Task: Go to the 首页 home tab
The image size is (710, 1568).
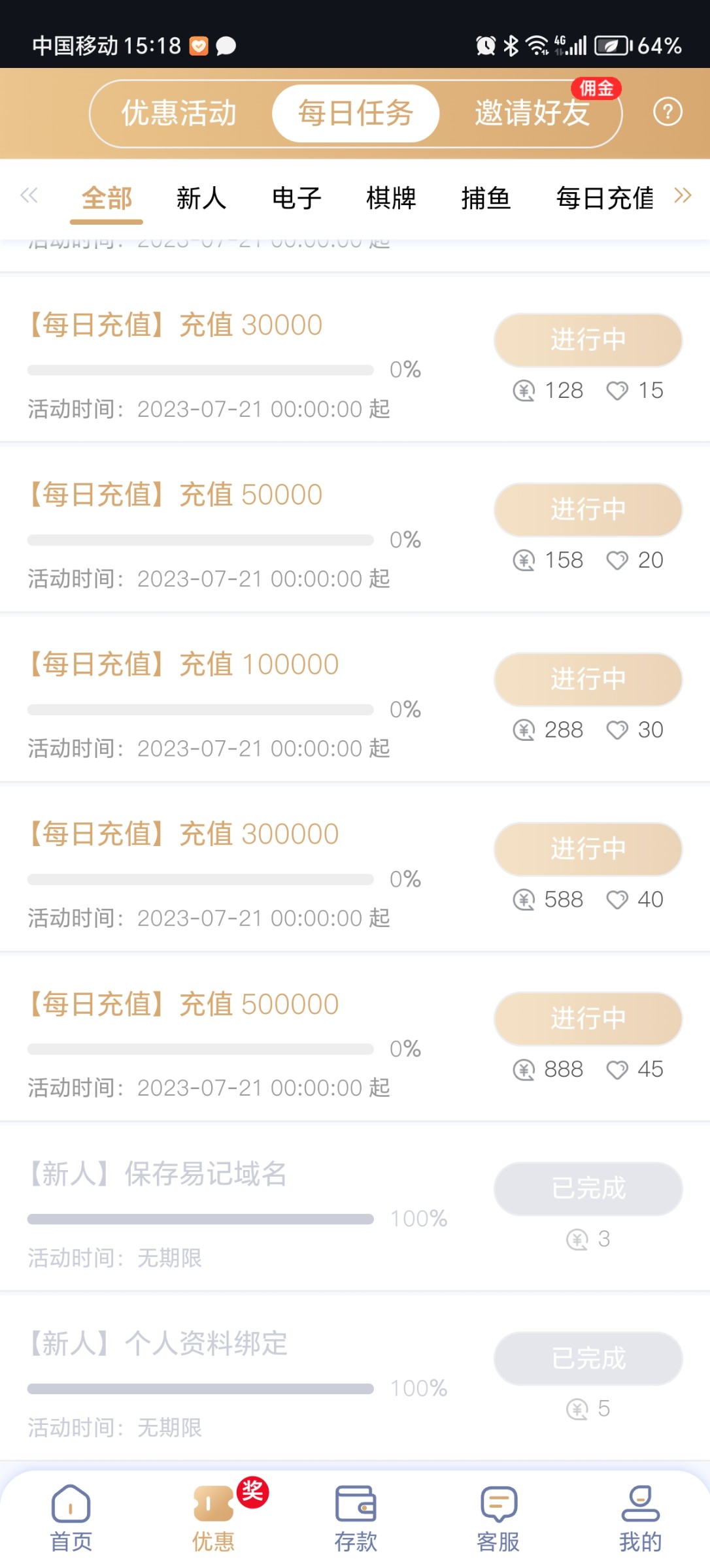Action: click(x=71, y=1518)
